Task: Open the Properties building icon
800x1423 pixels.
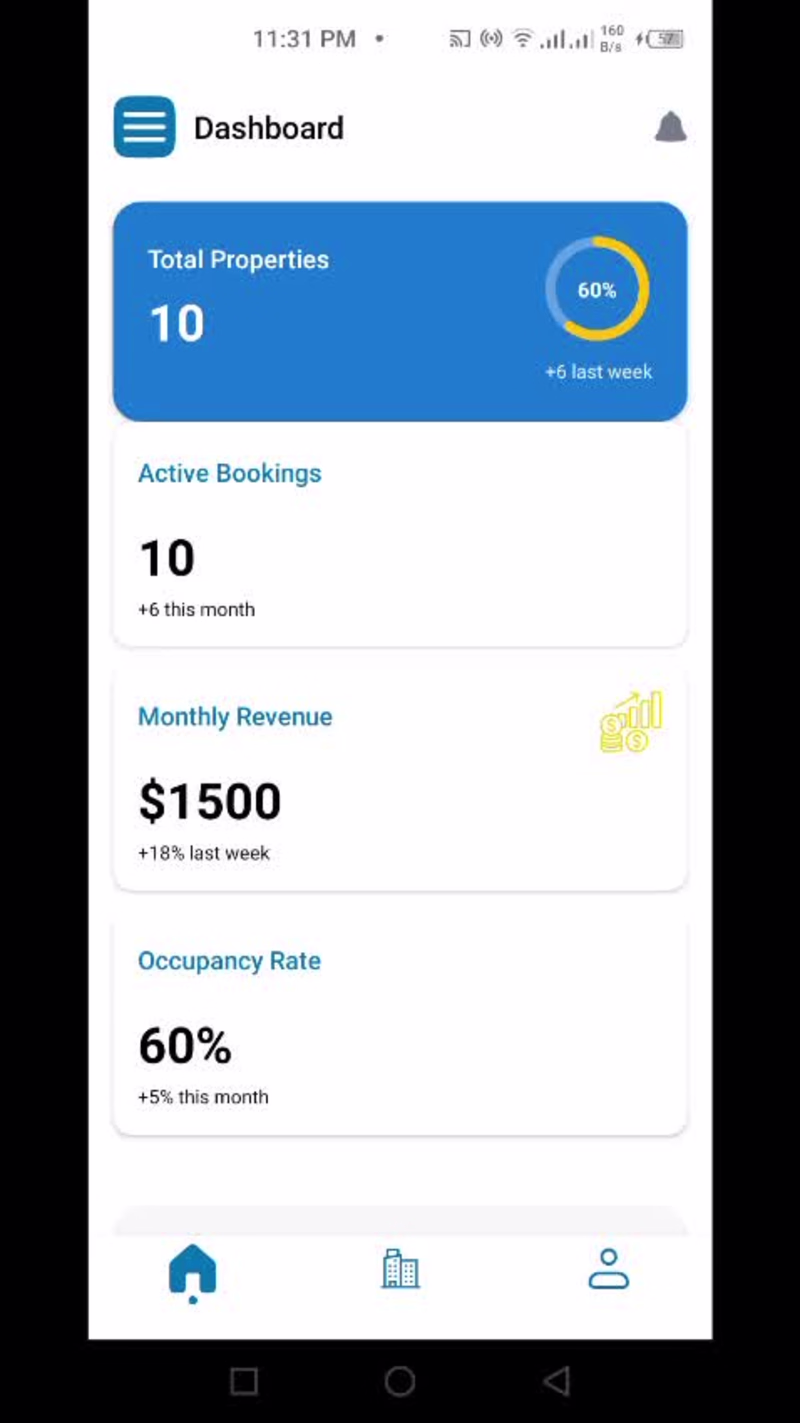Action: click(x=400, y=1268)
